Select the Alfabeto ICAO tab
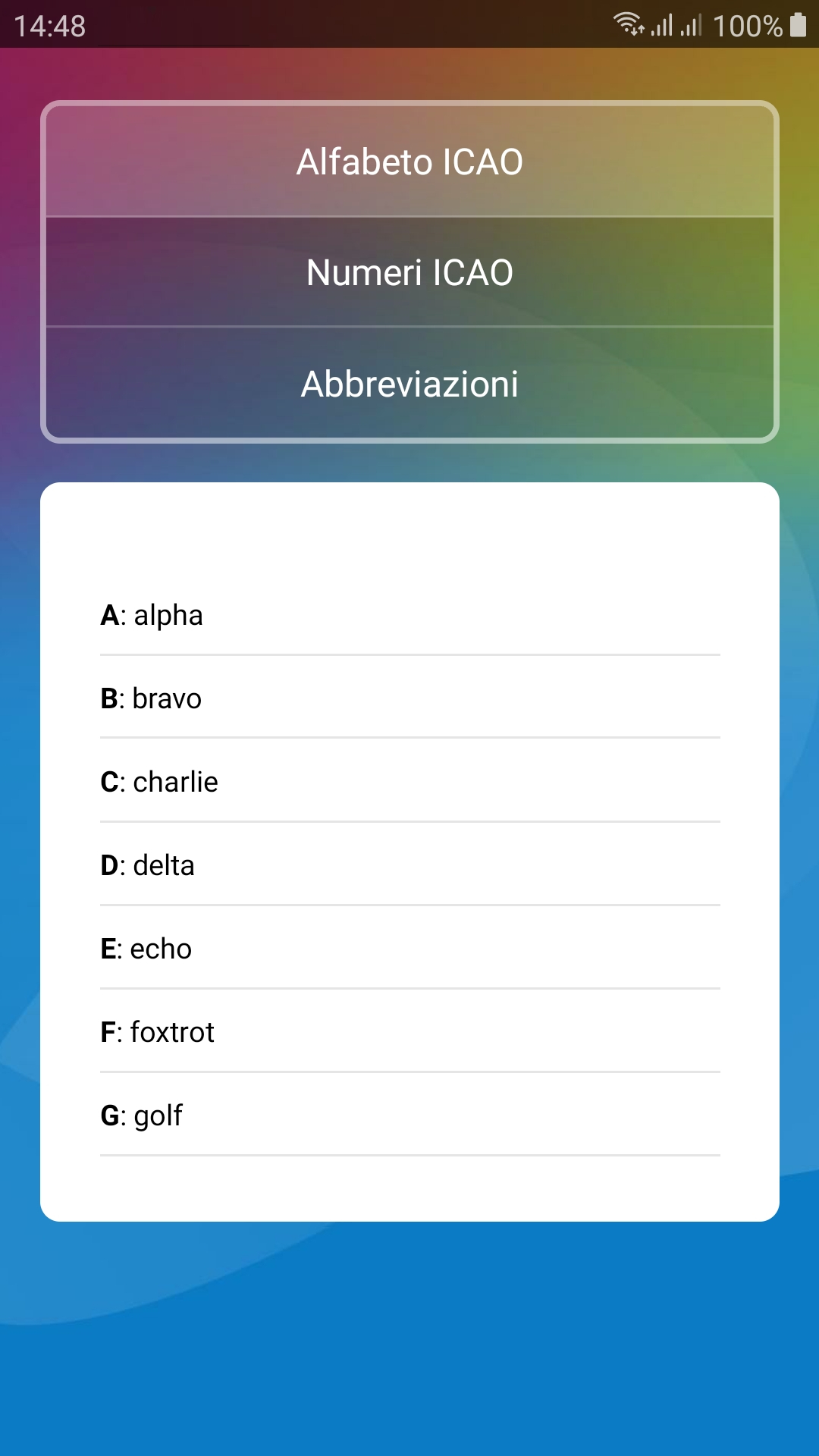The height and width of the screenshot is (1456, 819). (x=409, y=162)
